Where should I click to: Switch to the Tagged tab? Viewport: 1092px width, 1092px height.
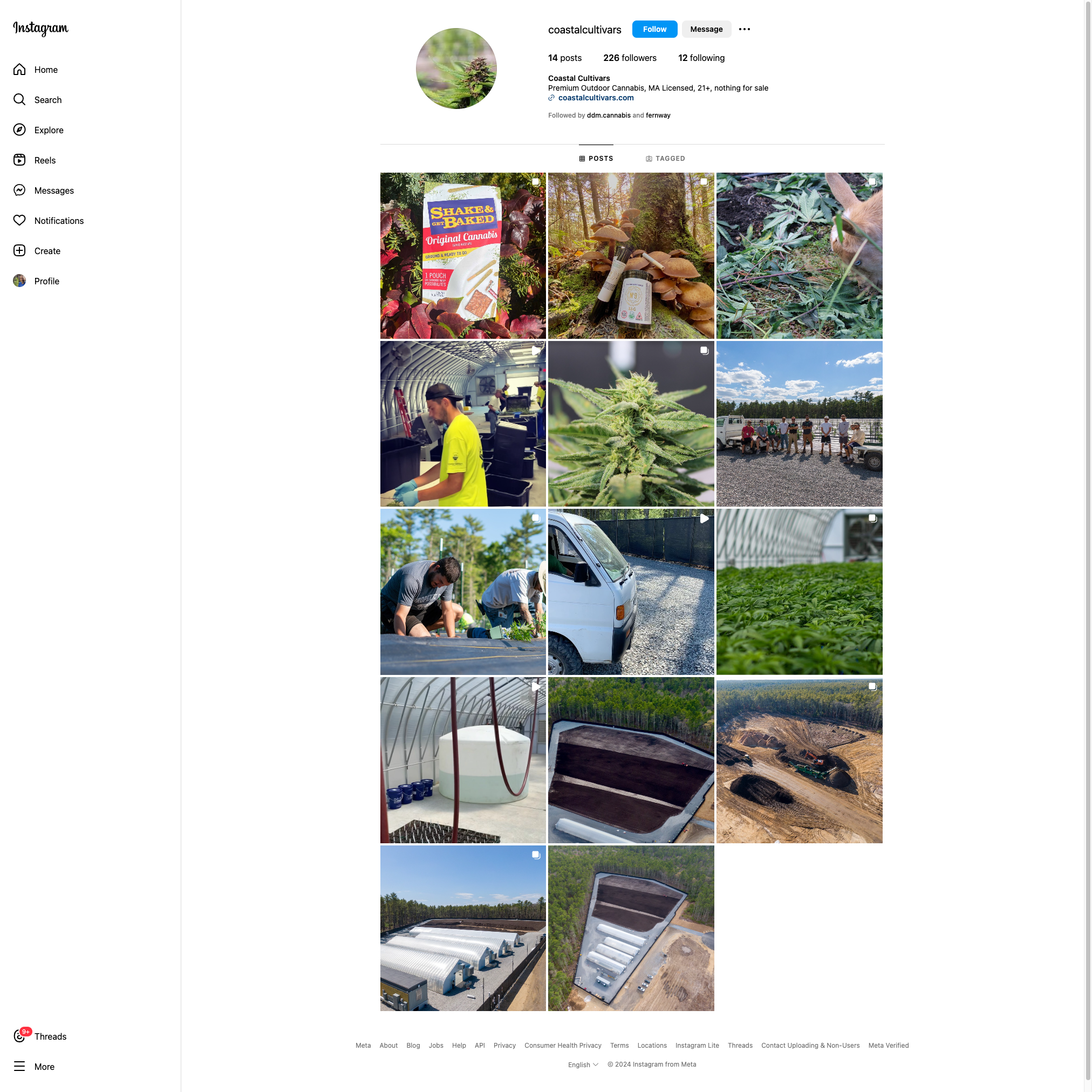coord(665,159)
